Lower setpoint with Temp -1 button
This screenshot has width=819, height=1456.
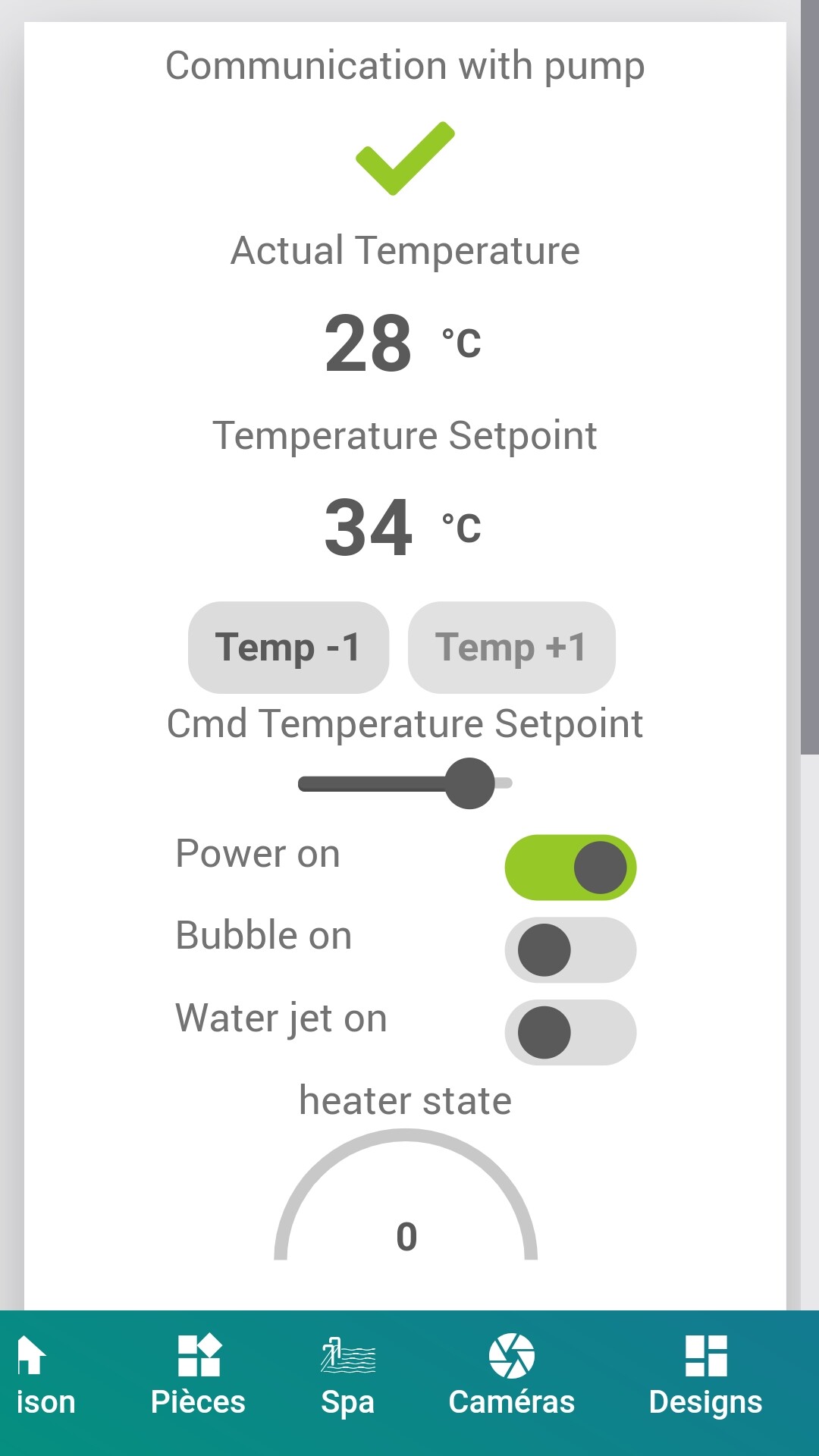point(288,648)
